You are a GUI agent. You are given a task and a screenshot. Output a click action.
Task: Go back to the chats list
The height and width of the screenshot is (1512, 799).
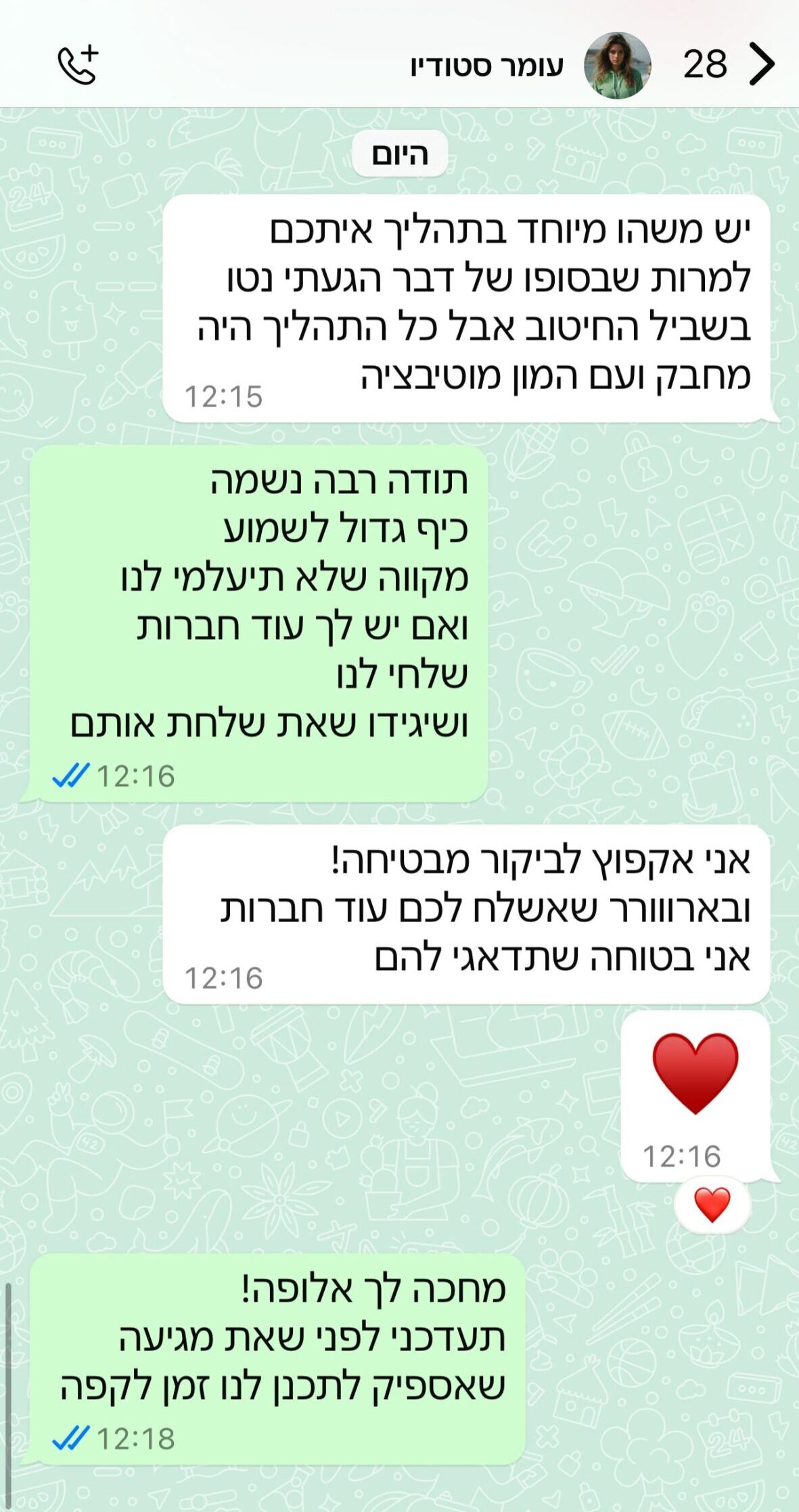click(x=760, y=64)
